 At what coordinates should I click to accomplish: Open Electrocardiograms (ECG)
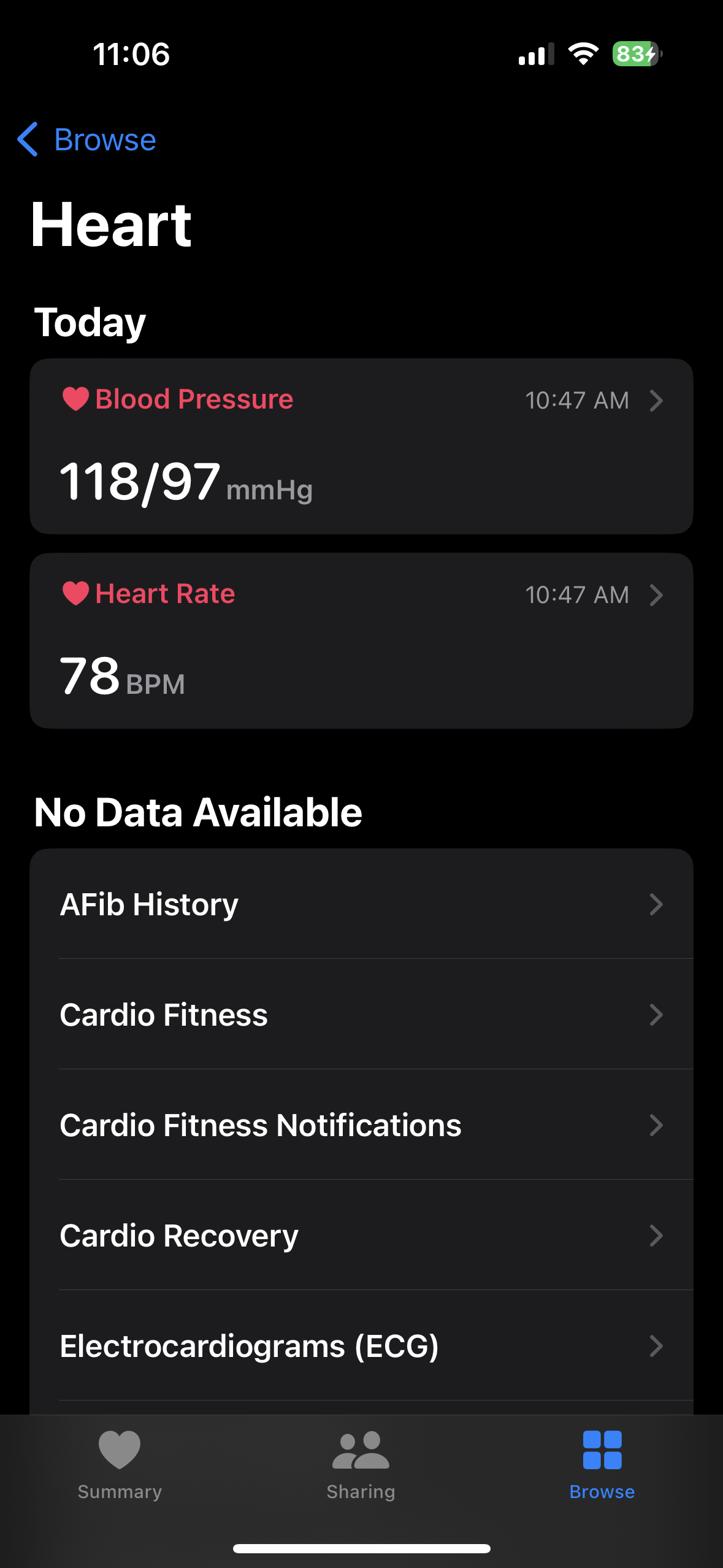pyautogui.click(x=361, y=1347)
